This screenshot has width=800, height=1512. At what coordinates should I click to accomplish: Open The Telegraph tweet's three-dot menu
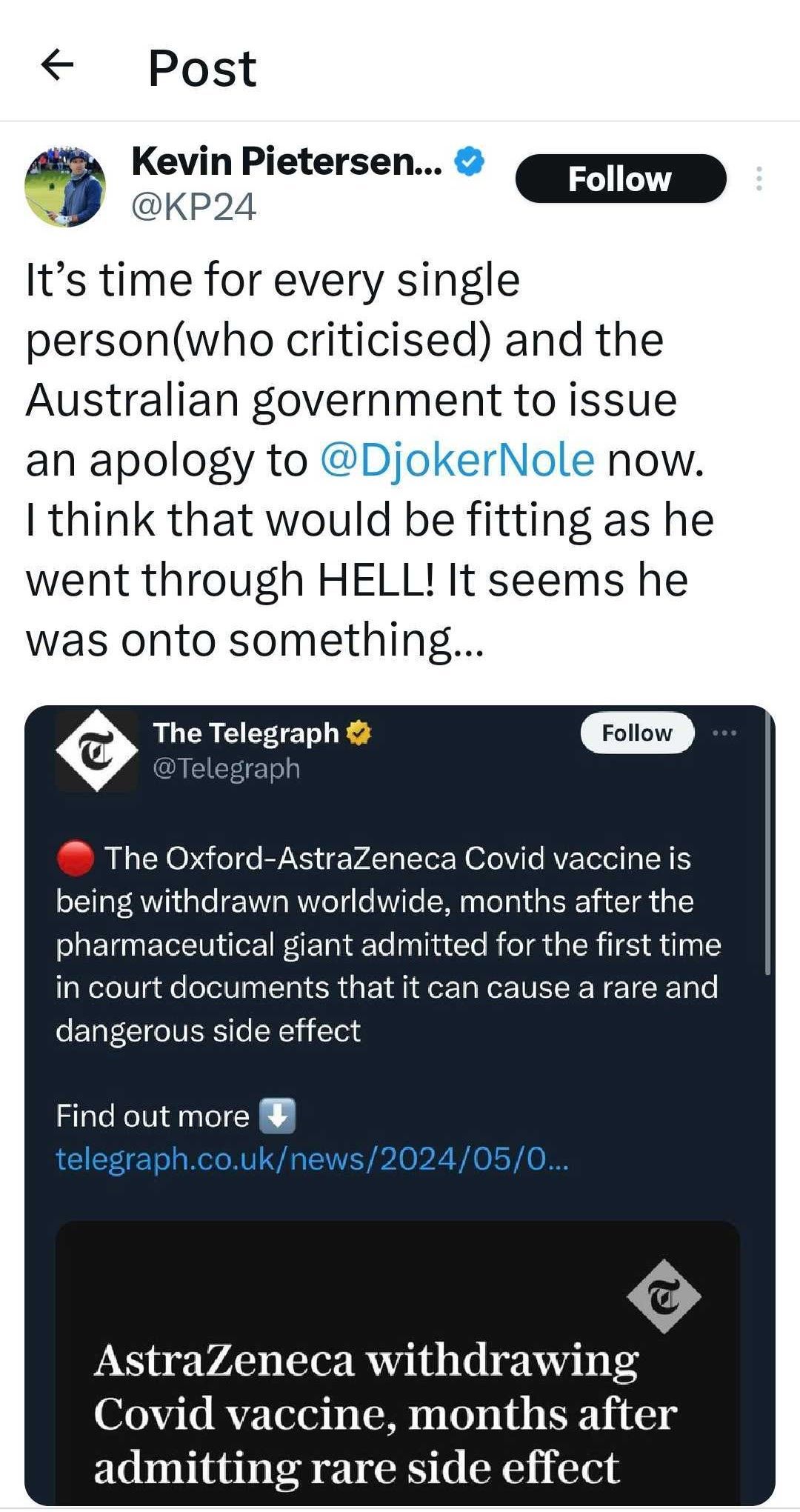click(724, 733)
